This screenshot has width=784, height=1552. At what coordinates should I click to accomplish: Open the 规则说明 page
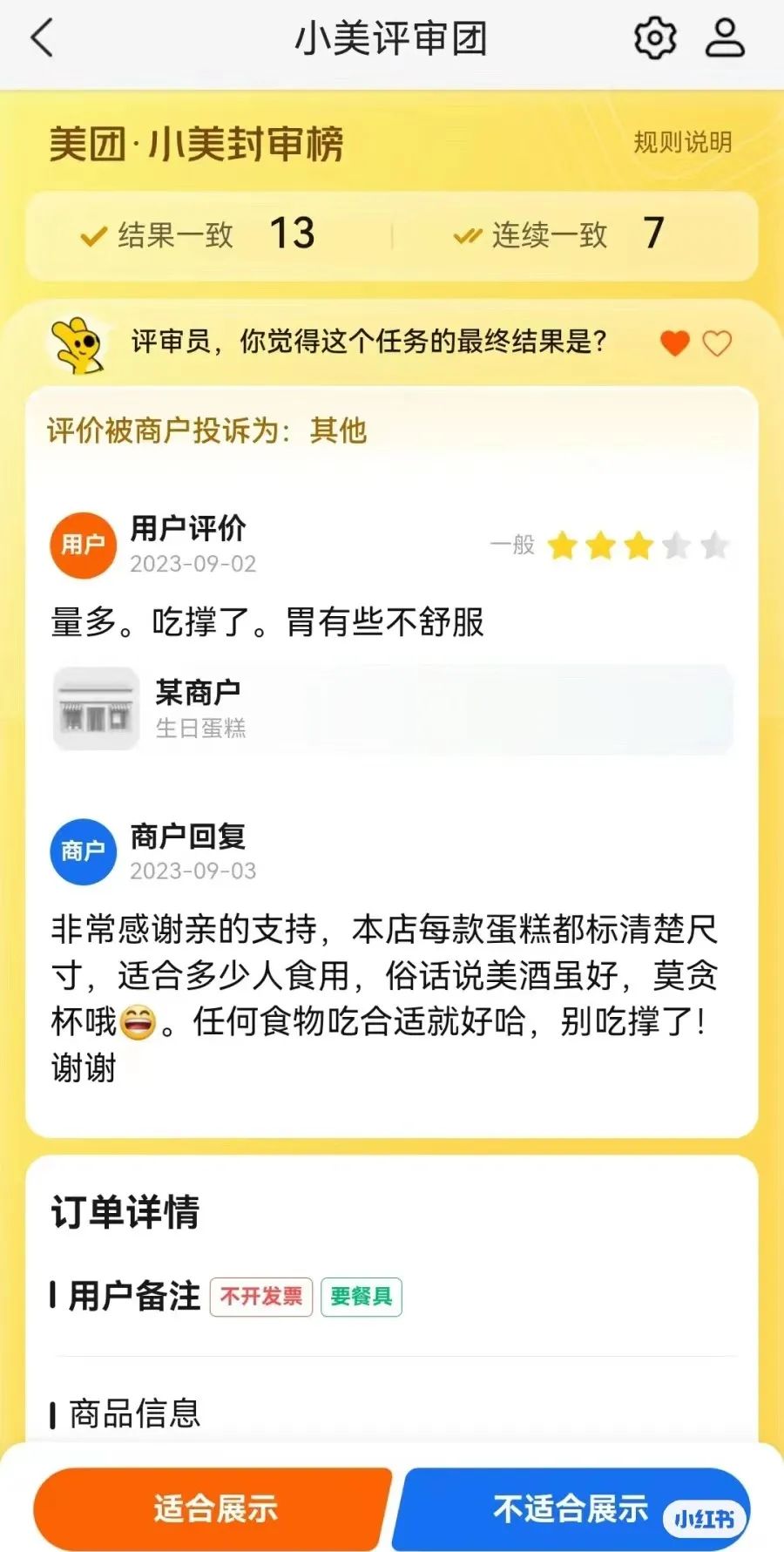tap(682, 142)
